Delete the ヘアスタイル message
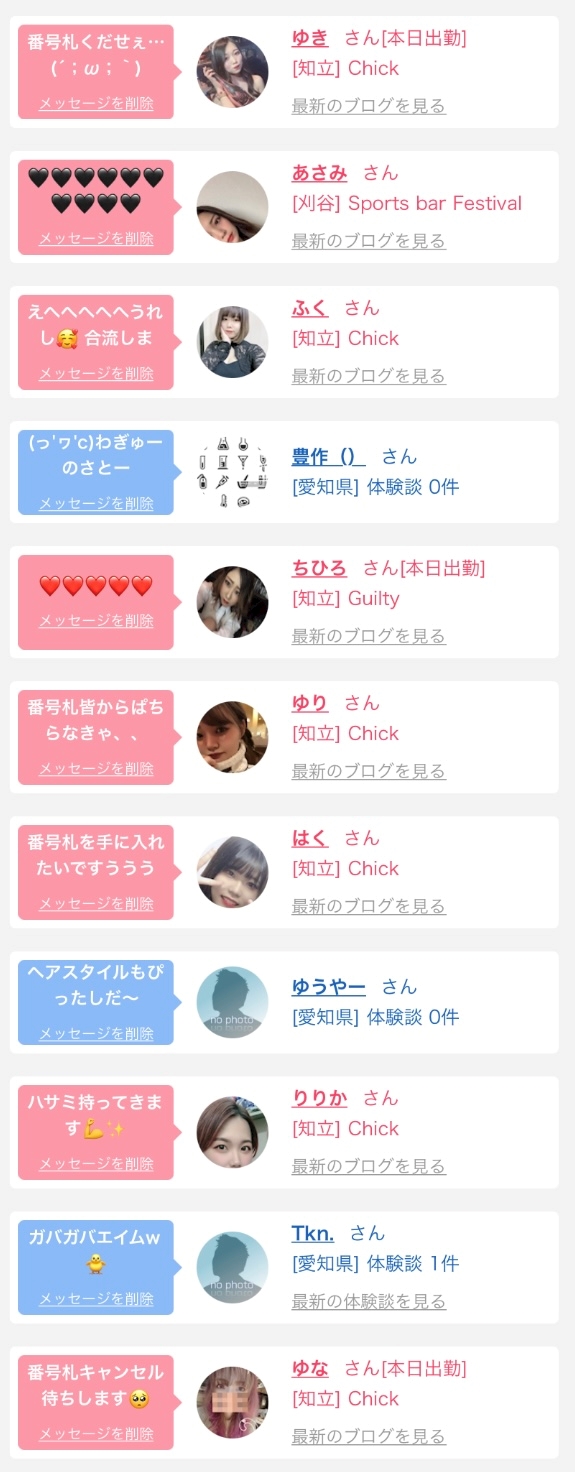This screenshot has width=575, height=1472. (x=96, y=1034)
